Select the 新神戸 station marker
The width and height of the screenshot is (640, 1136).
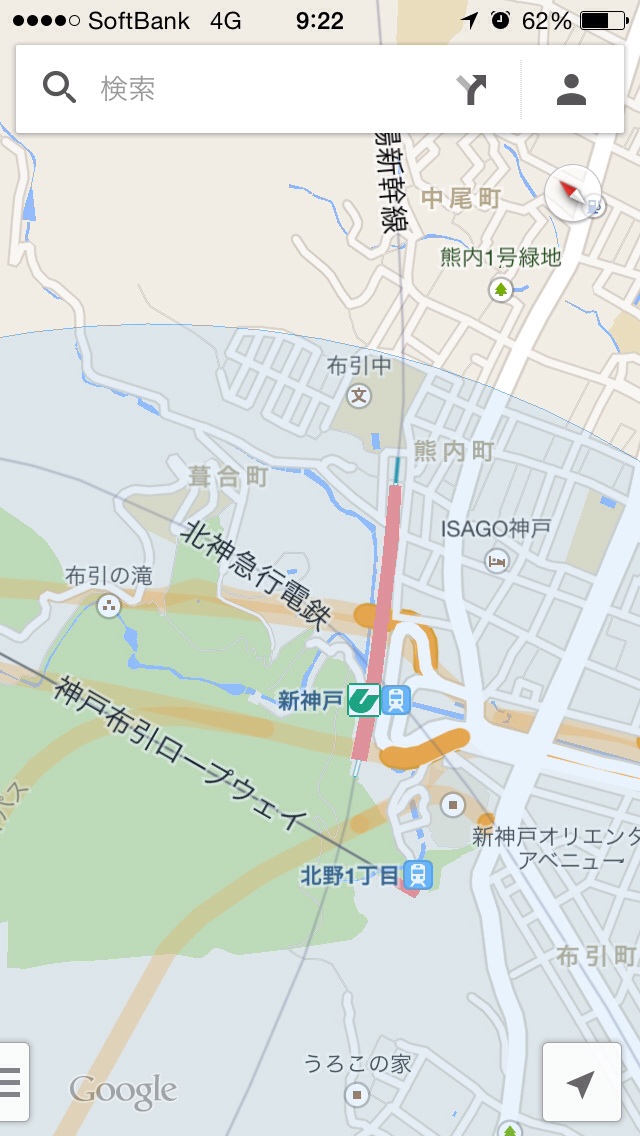(x=396, y=700)
